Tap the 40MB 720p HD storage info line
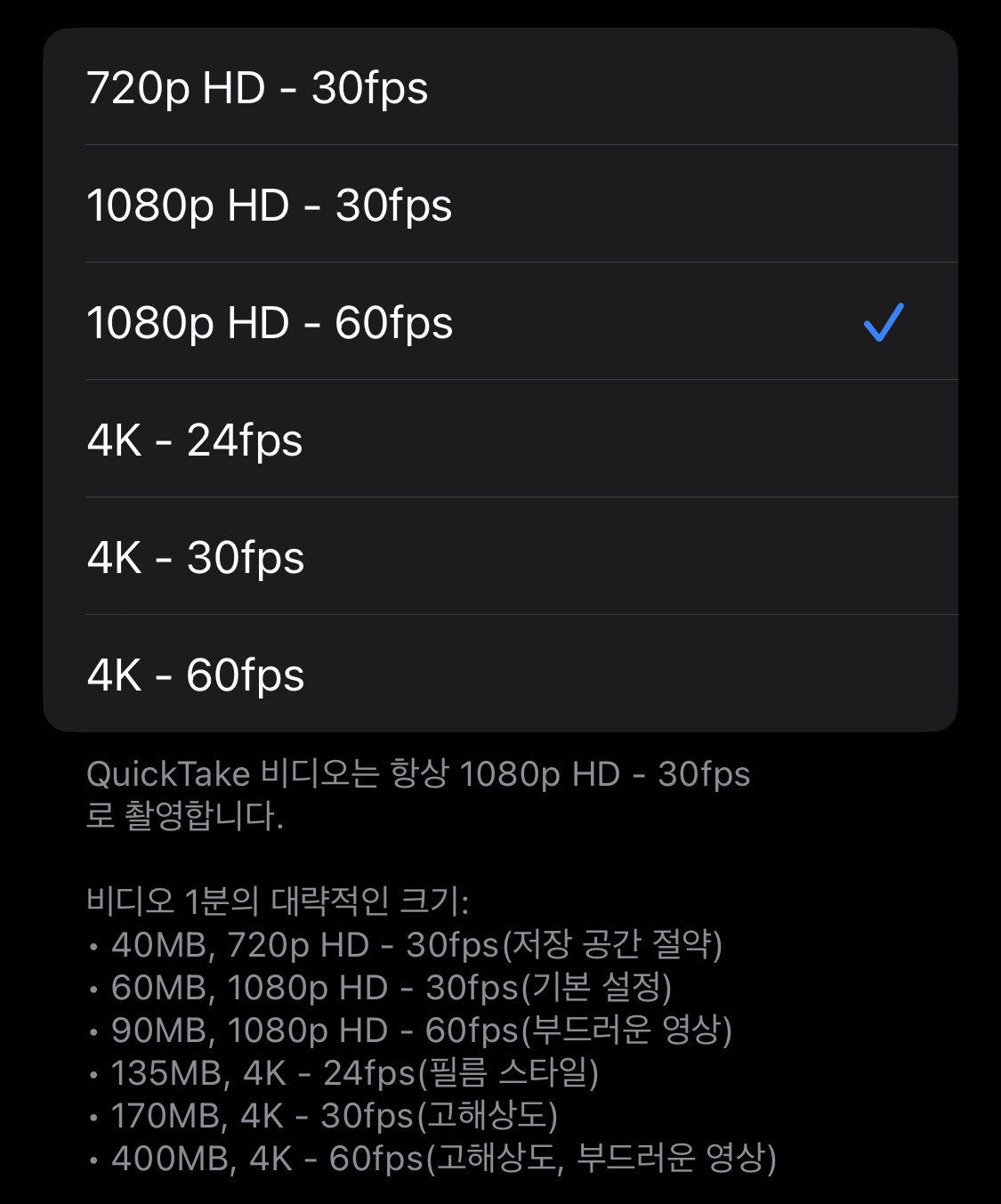Screen dimensions: 1001x1204 (x=418, y=945)
